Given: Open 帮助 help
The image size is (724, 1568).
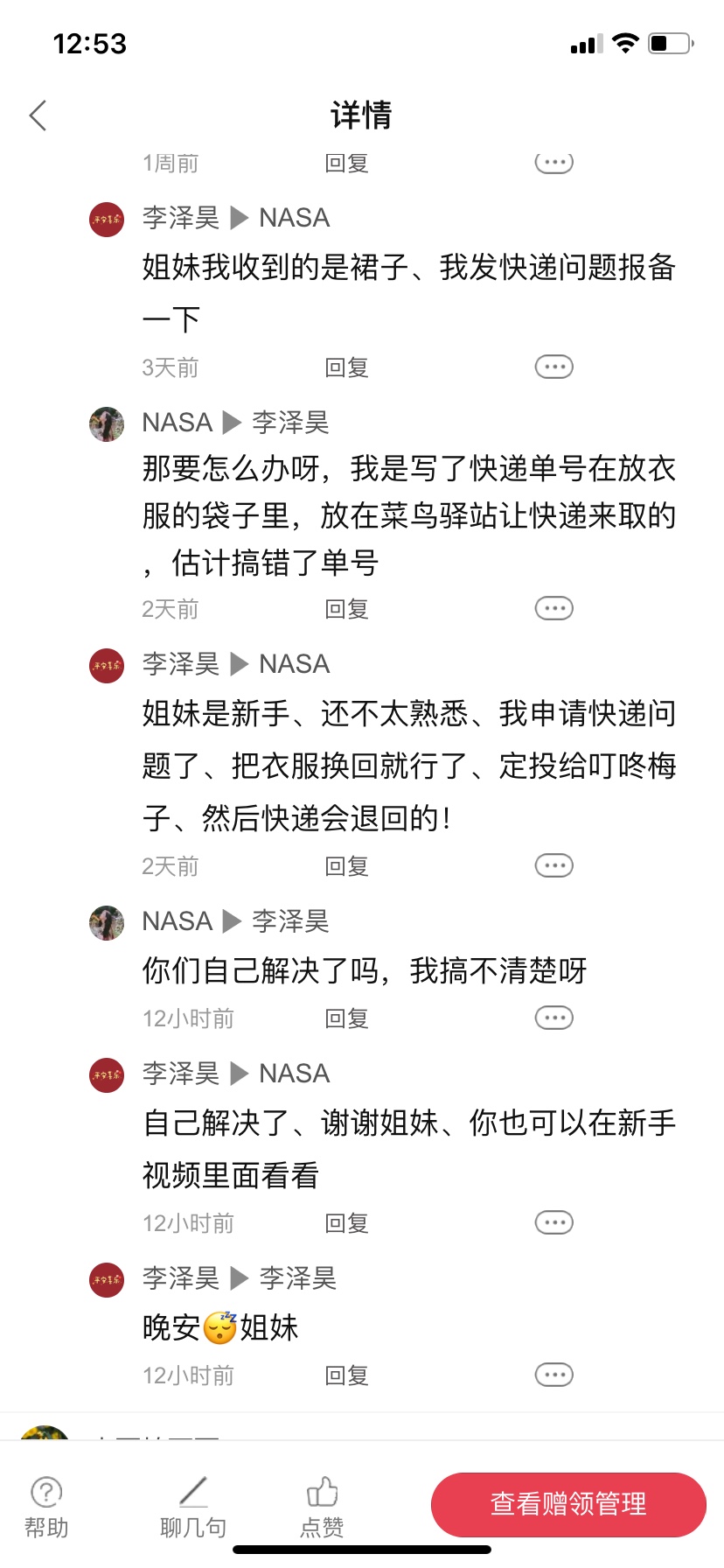Looking at the screenshot, I should [46, 1508].
